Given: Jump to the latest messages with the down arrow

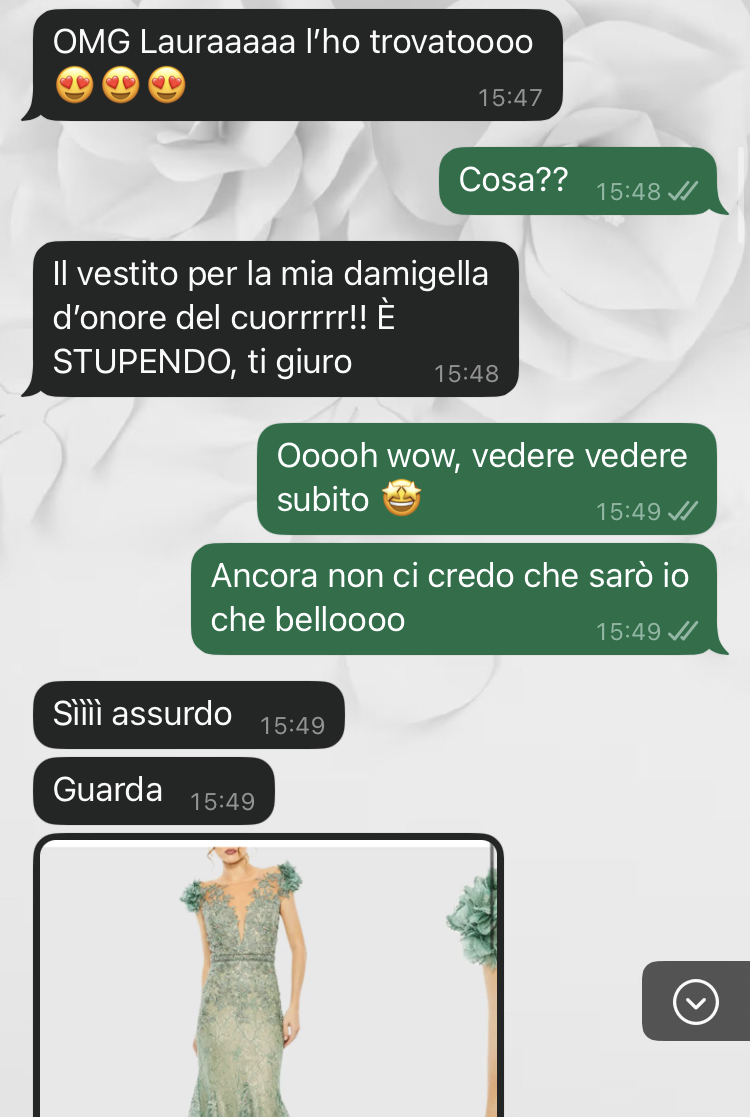Looking at the screenshot, I should (x=696, y=1002).
